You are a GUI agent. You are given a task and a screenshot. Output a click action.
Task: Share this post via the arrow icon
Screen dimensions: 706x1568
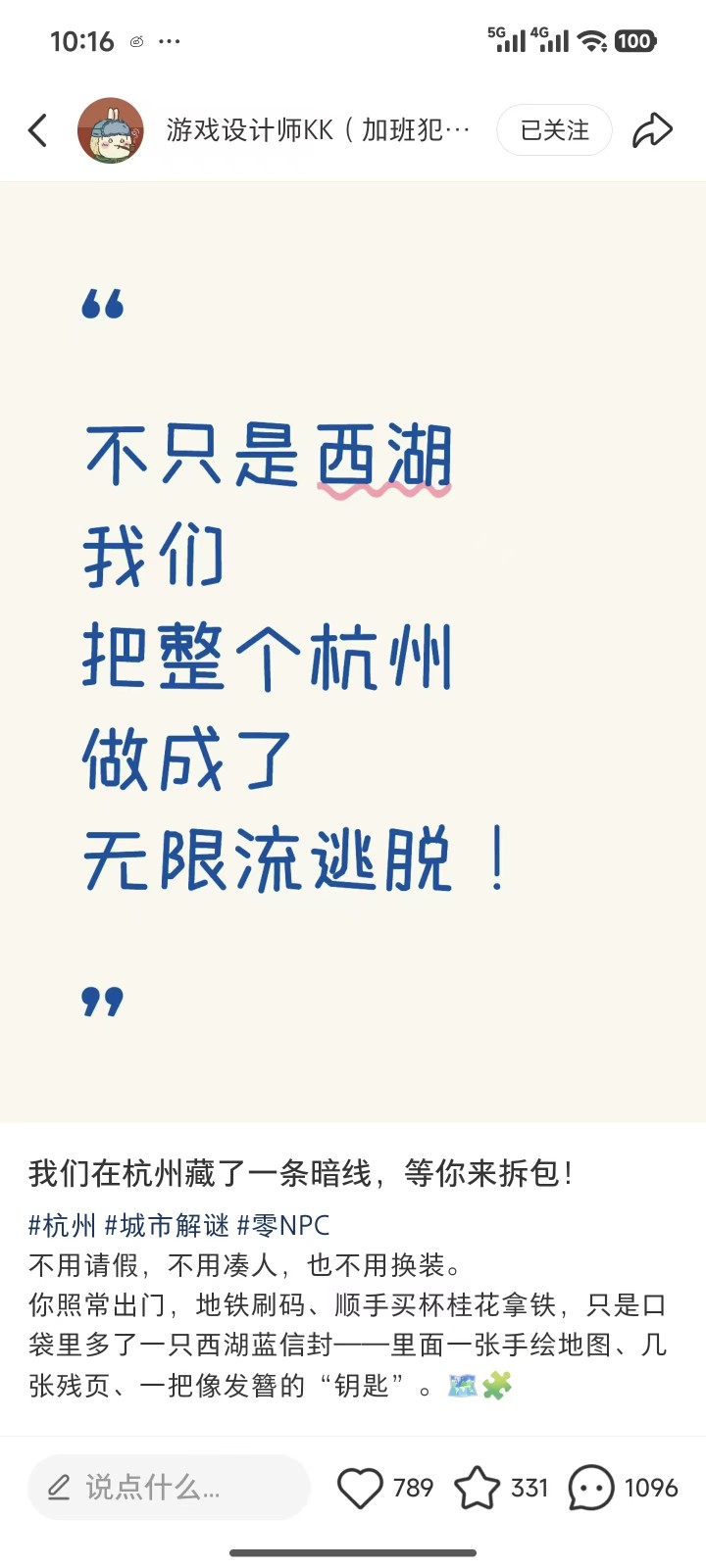(x=652, y=130)
